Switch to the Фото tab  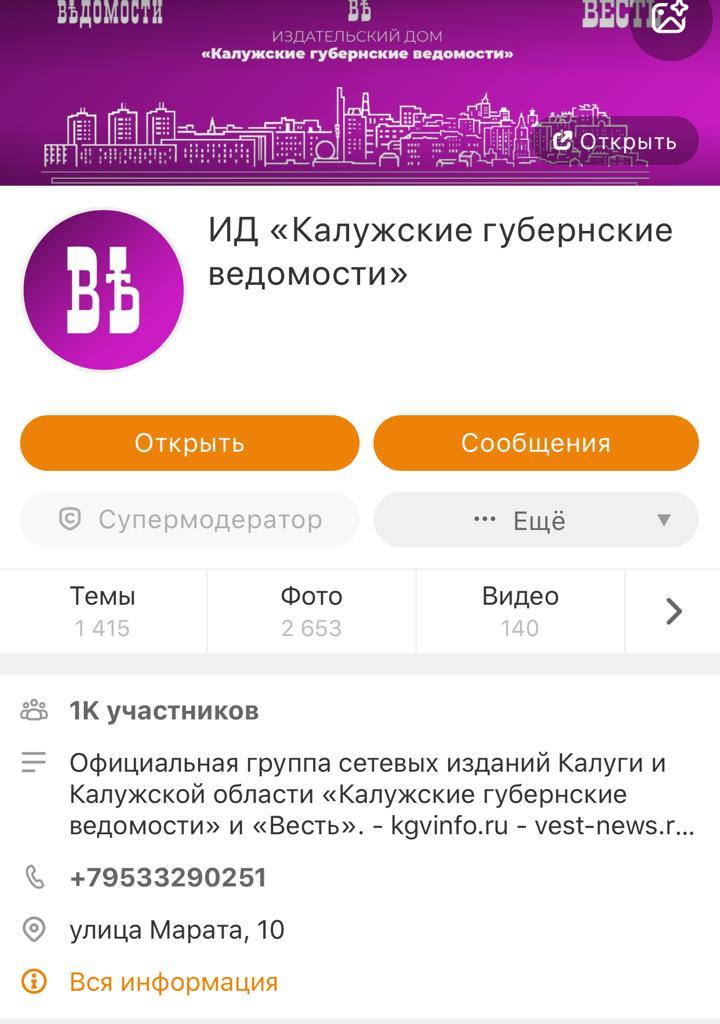click(x=311, y=611)
